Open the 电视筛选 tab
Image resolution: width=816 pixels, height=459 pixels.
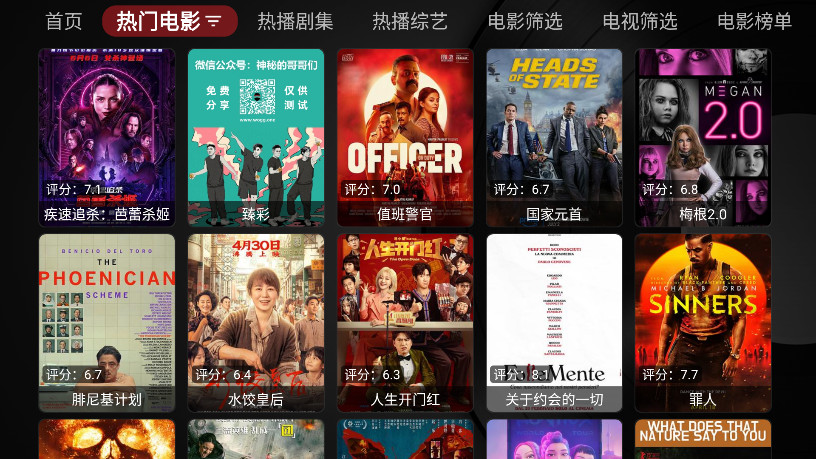pos(640,21)
